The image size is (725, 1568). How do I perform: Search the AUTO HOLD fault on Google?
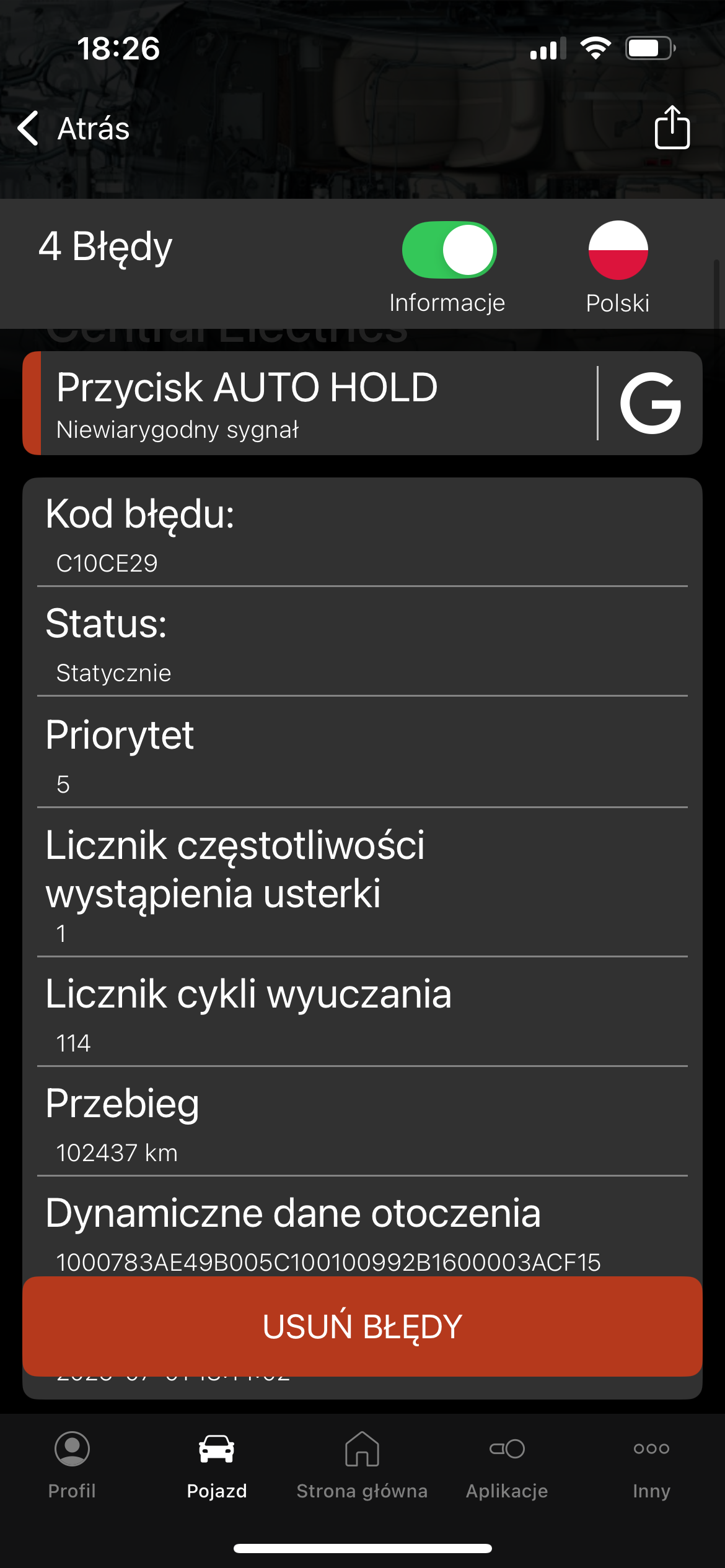(x=651, y=403)
